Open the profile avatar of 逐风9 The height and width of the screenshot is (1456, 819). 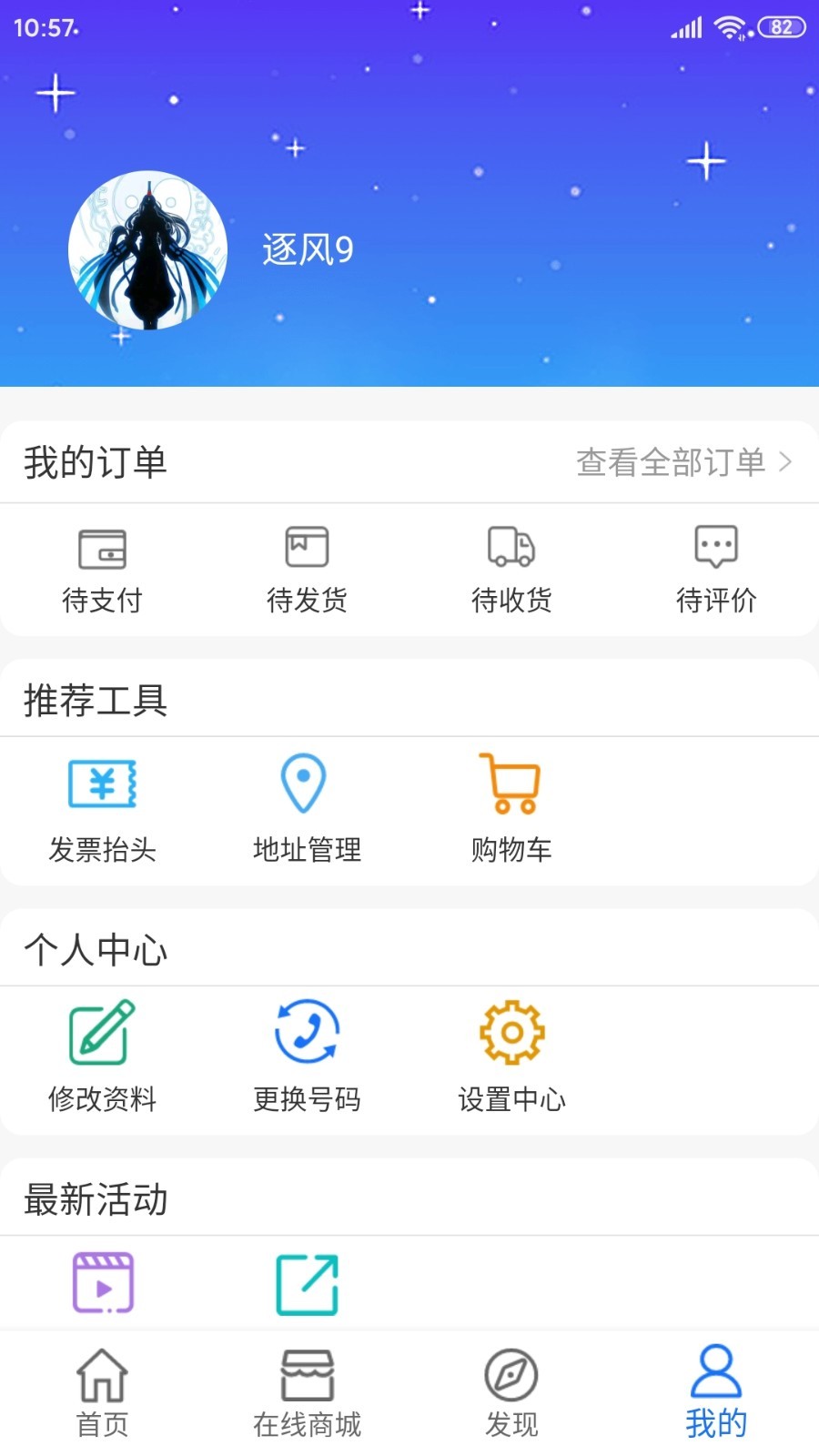147,250
